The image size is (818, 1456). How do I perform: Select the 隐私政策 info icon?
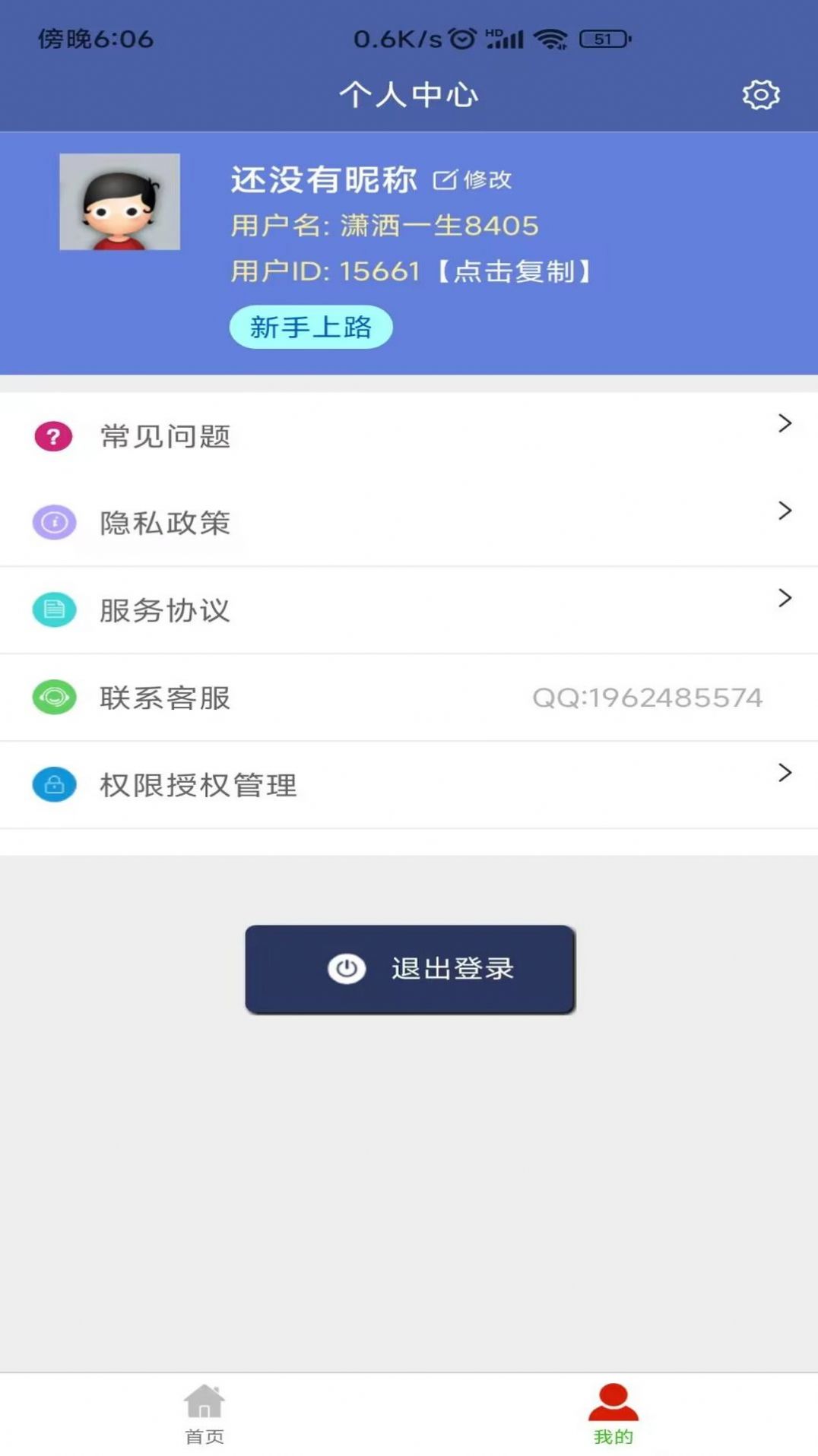tap(52, 523)
